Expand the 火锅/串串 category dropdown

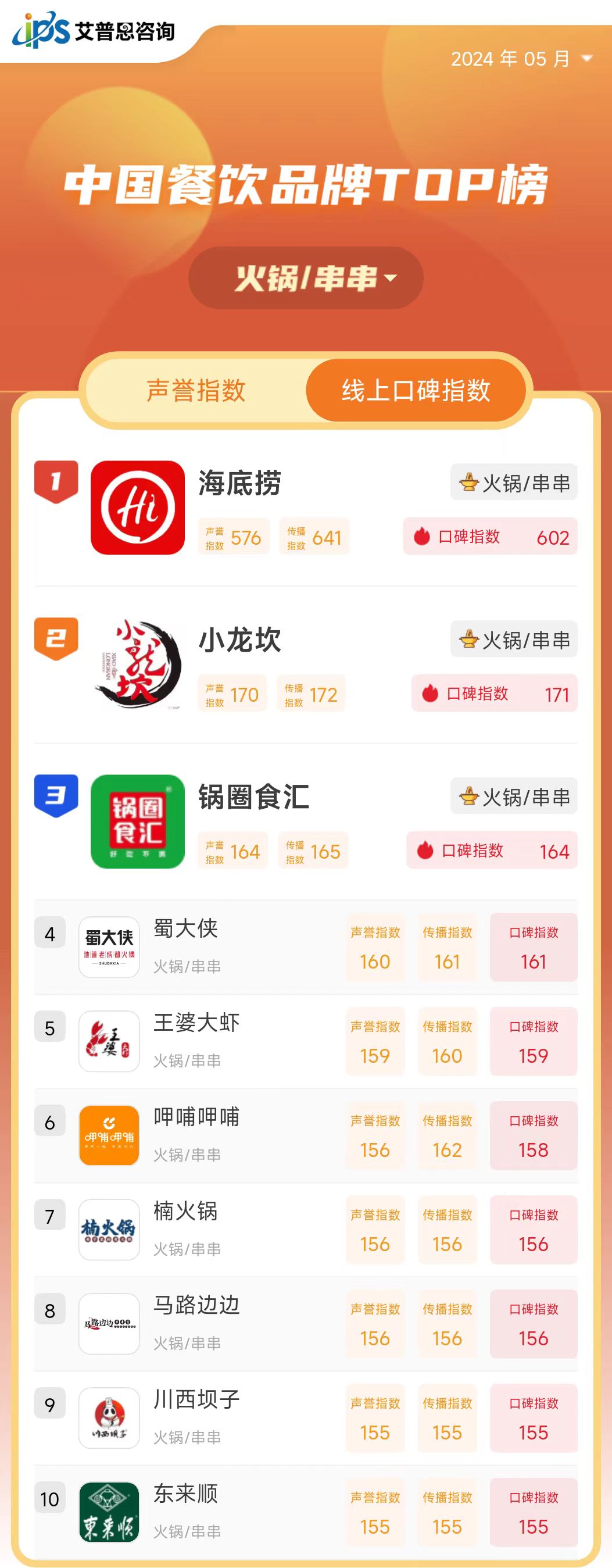click(x=306, y=278)
